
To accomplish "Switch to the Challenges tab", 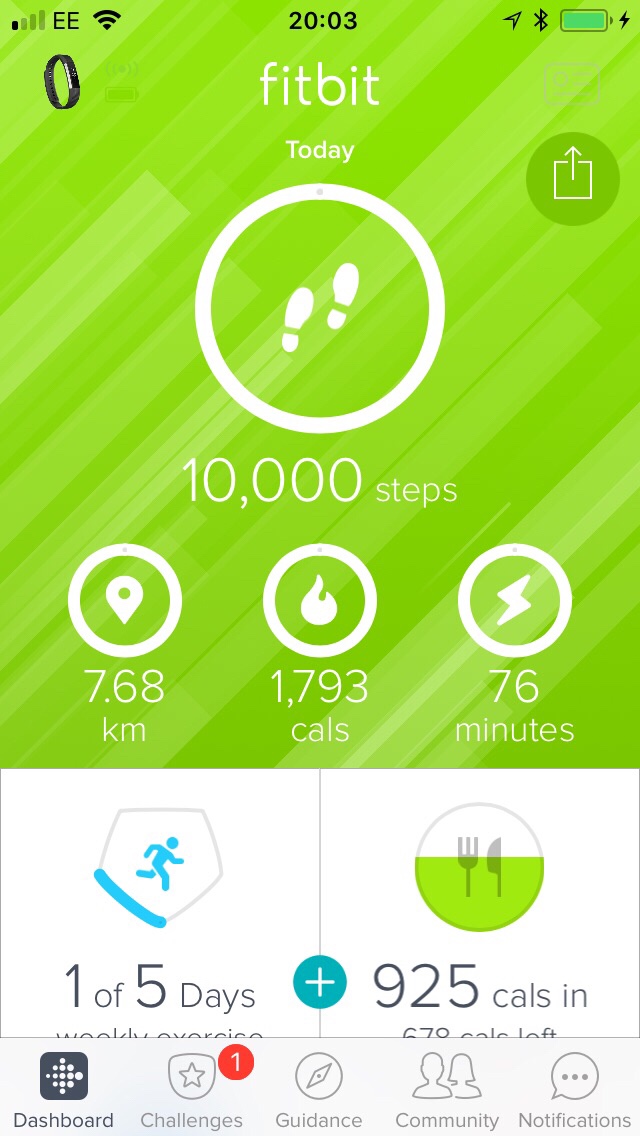I will click(x=191, y=1090).
